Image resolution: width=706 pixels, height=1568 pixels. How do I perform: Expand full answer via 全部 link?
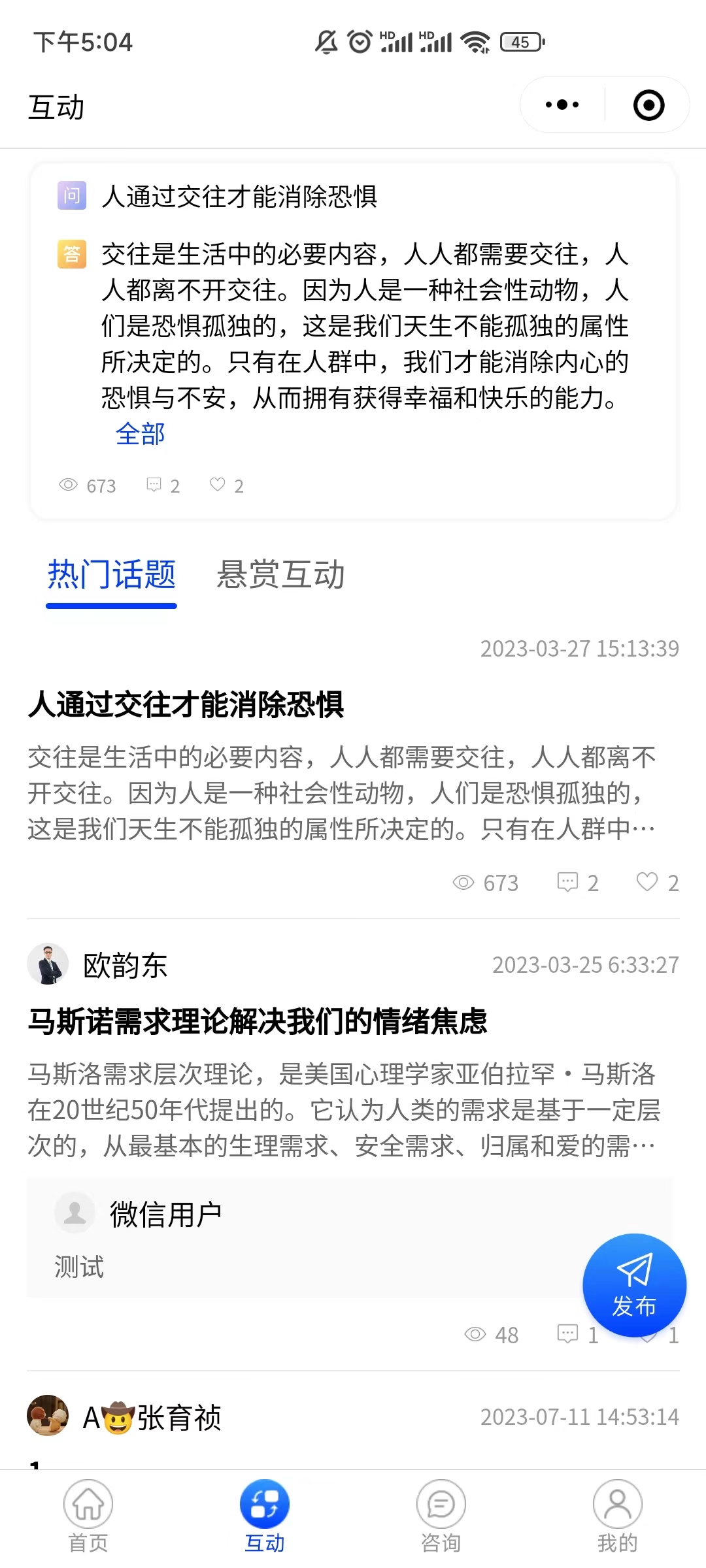click(x=140, y=434)
